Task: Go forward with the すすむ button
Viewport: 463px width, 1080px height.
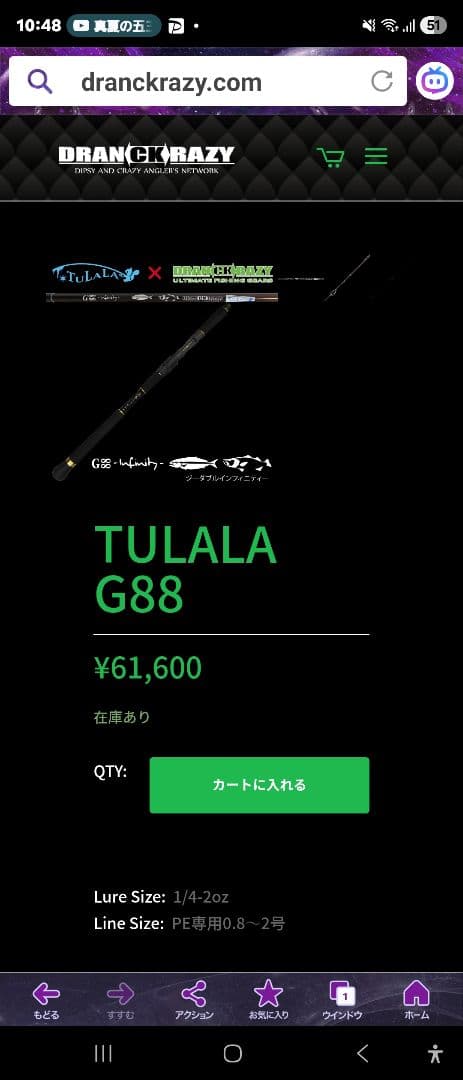Action: tap(121, 1001)
